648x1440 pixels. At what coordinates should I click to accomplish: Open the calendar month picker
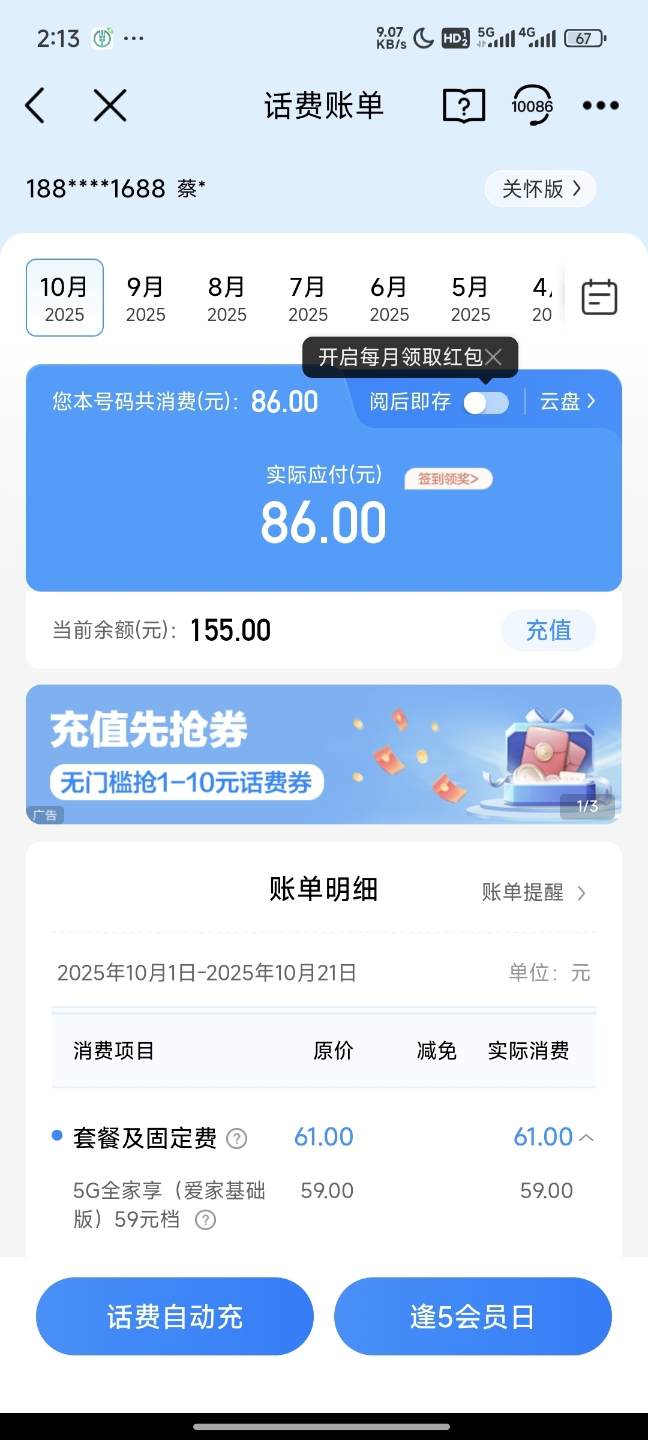point(599,298)
